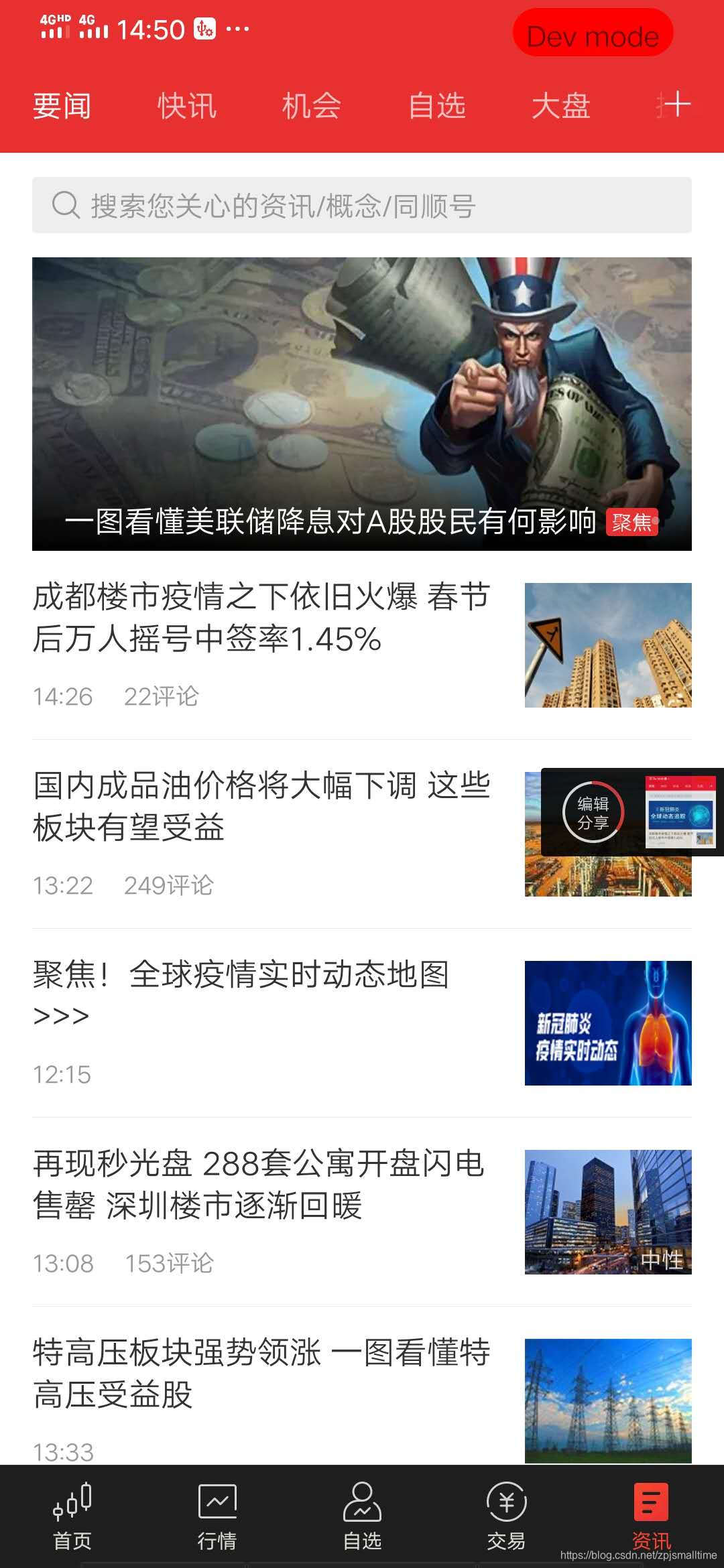Open the 特高压板块强势领涨 article
The image size is (724, 1568).
[x=261, y=1374]
